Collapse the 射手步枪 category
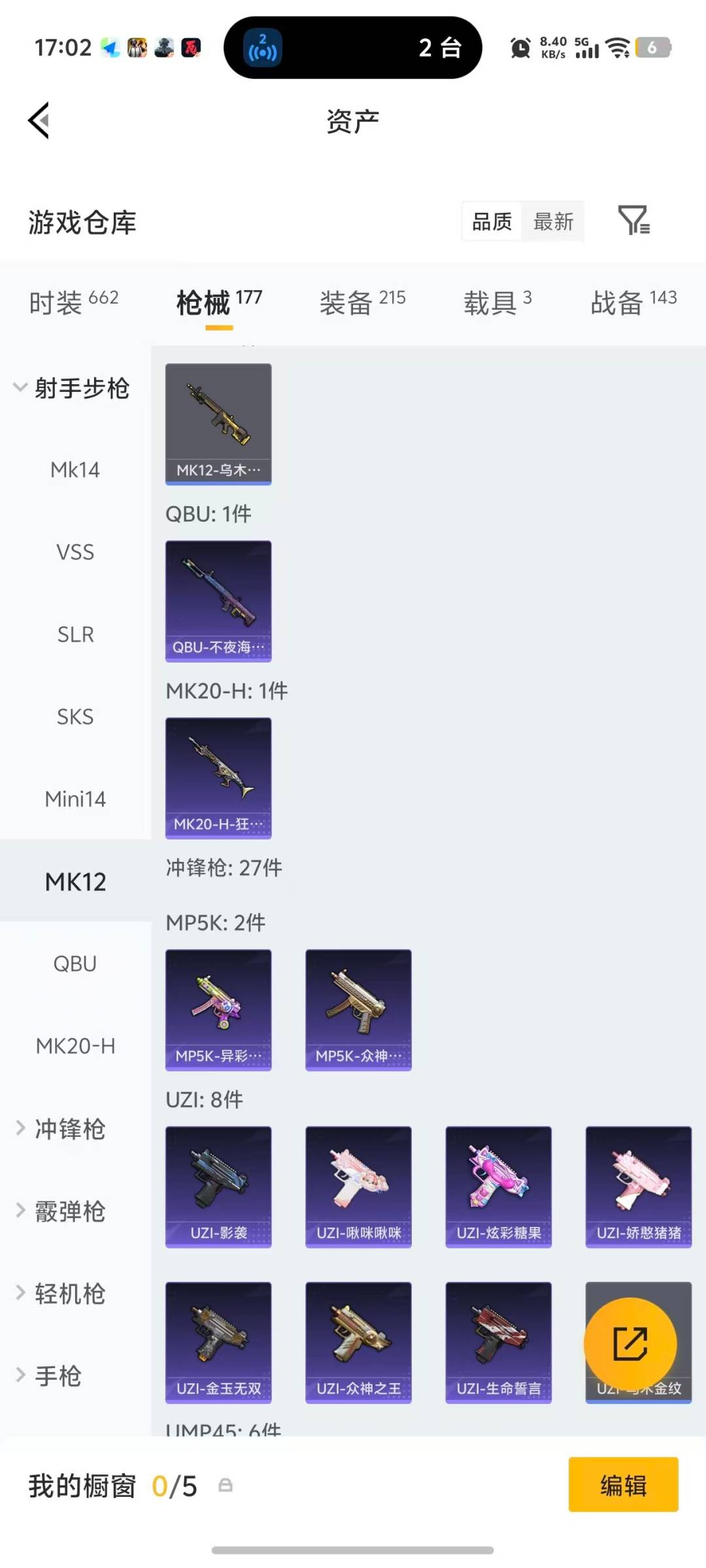Viewport: 706px width, 1568px height. [72, 388]
